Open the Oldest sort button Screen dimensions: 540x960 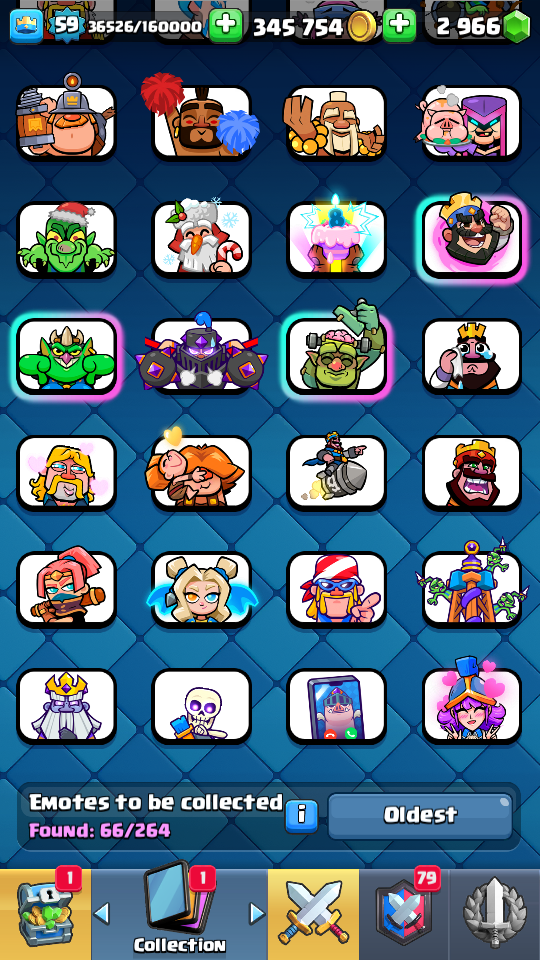pos(420,816)
